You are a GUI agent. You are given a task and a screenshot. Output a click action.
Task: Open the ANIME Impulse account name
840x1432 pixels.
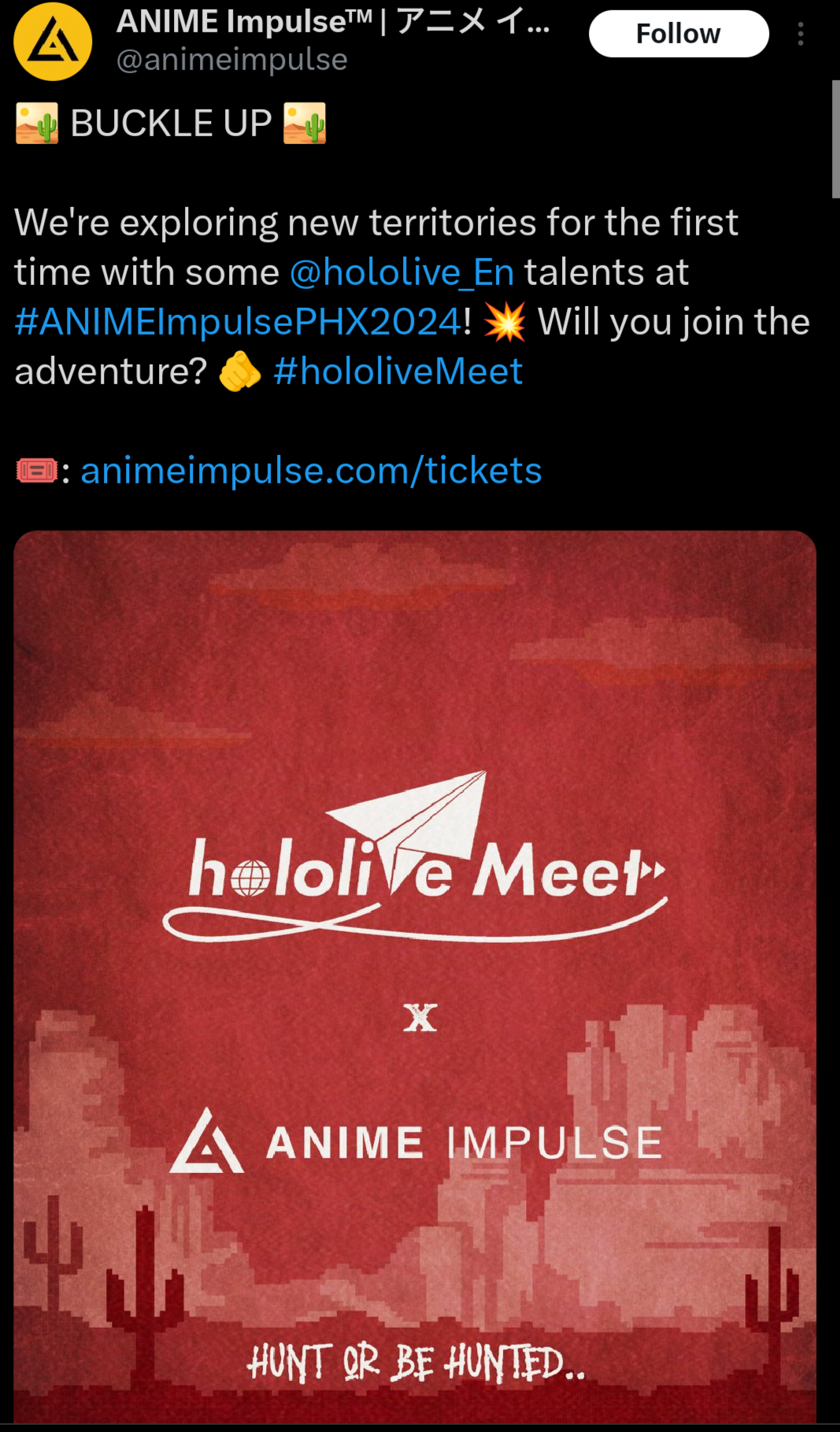pos(333,22)
